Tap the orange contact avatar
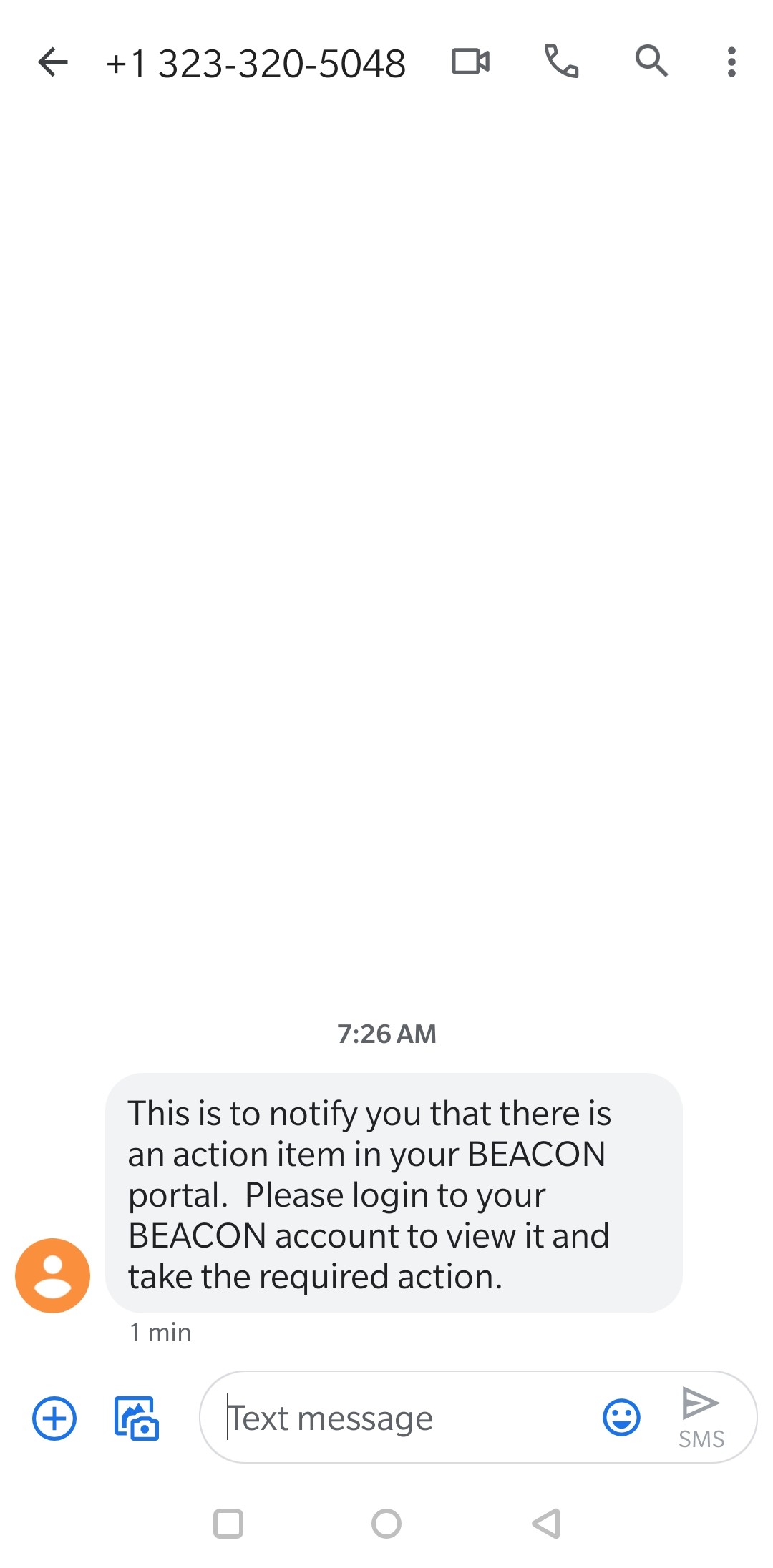Viewport: 773px width, 1568px height. click(x=53, y=1275)
